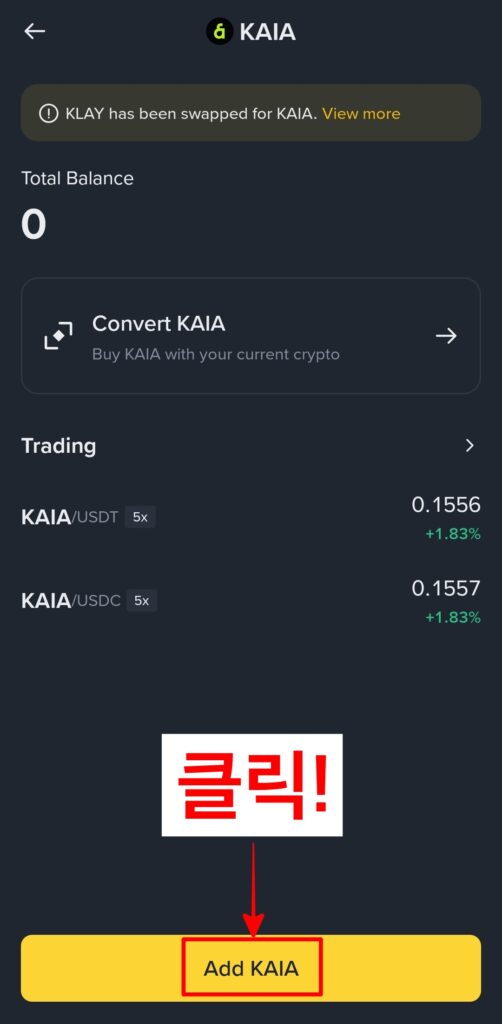Expand the Trading section chevron
Viewport: 502px width, 1024px height.
click(x=469, y=445)
